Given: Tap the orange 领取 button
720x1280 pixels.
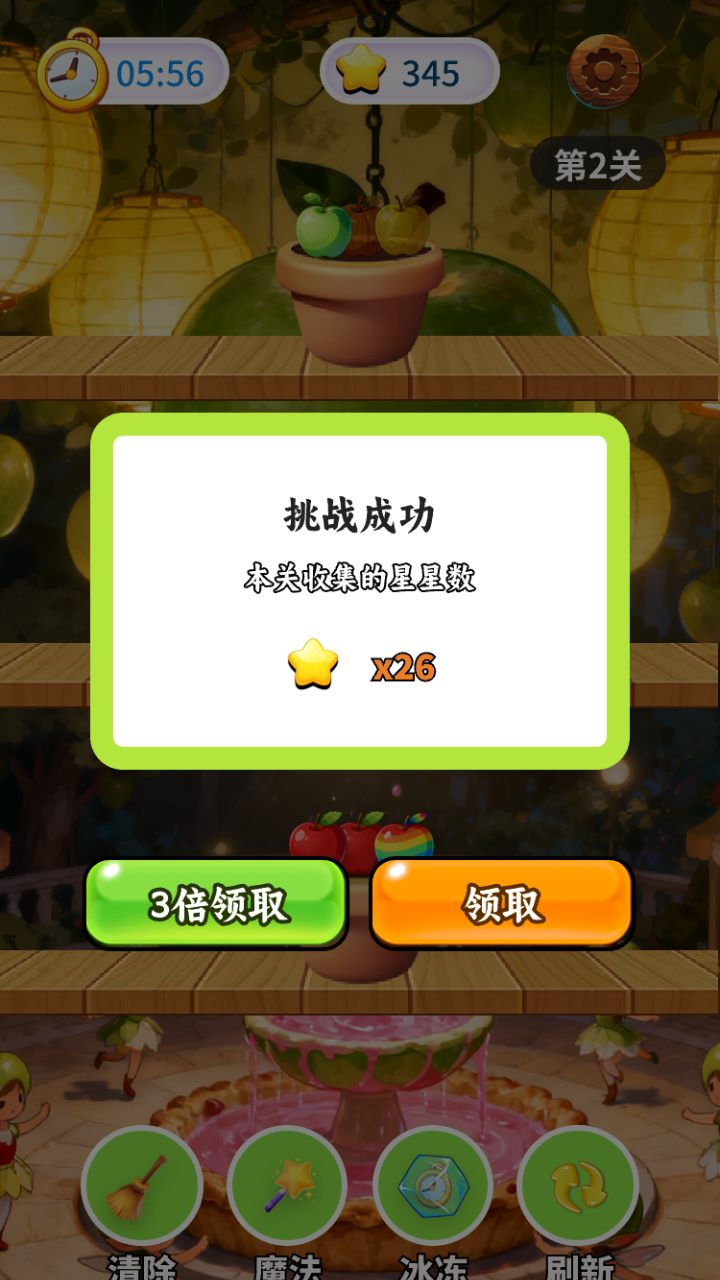Looking at the screenshot, I should point(502,903).
